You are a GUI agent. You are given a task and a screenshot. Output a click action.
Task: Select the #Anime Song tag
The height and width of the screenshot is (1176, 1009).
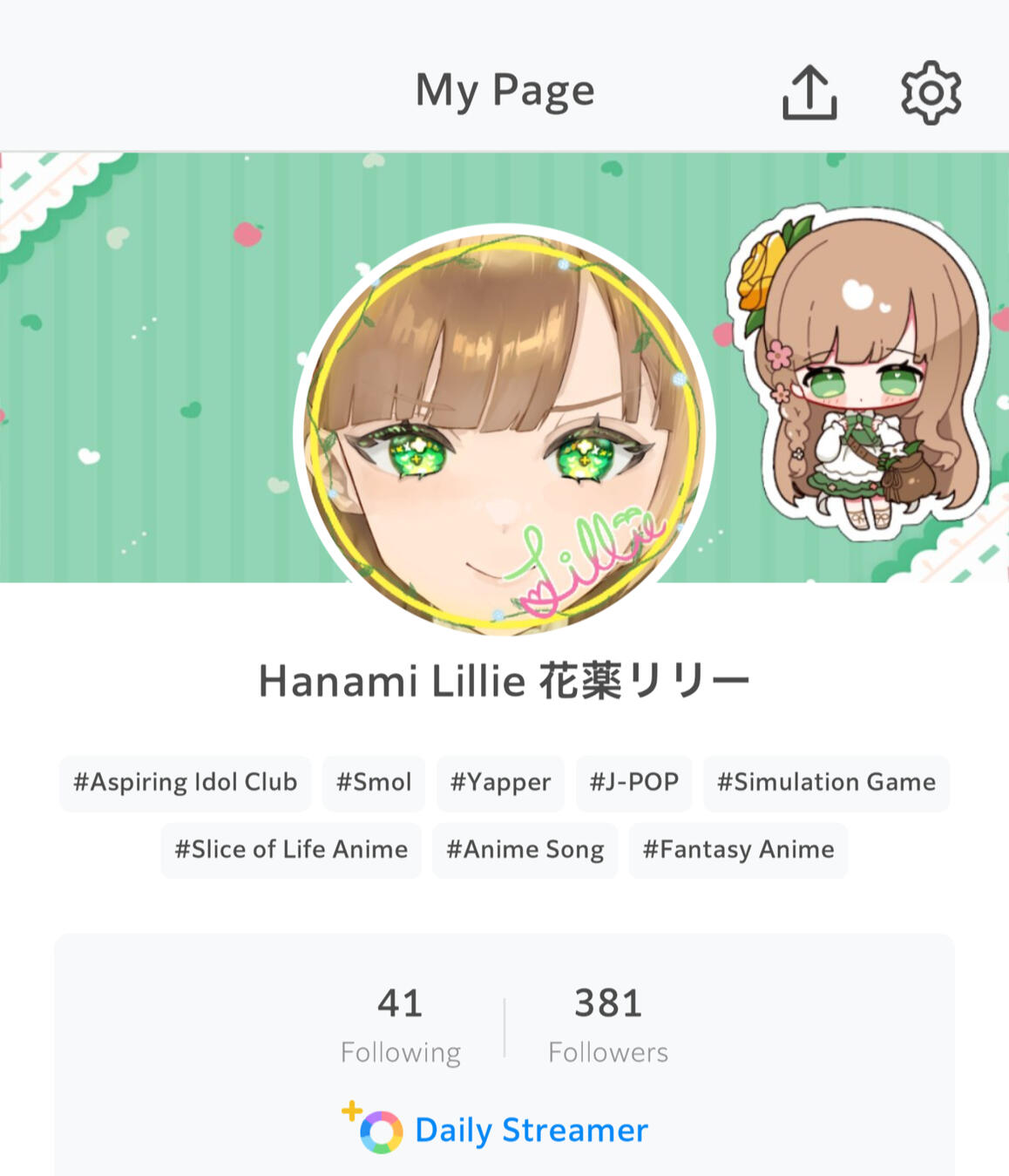525,850
